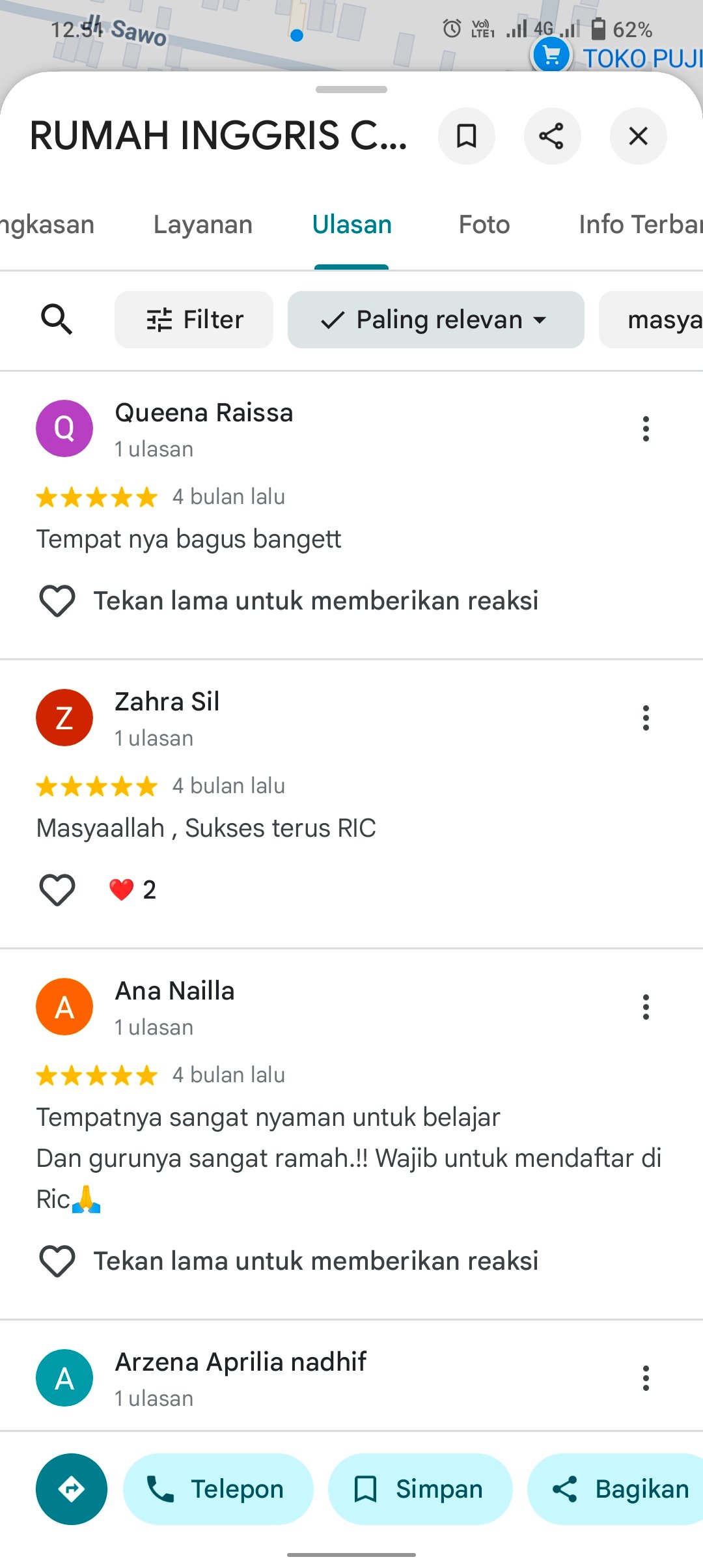Bookmark RUMAH INGGRIS with the save icon
The width and height of the screenshot is (703, 1568).
[x=467, y=137]
